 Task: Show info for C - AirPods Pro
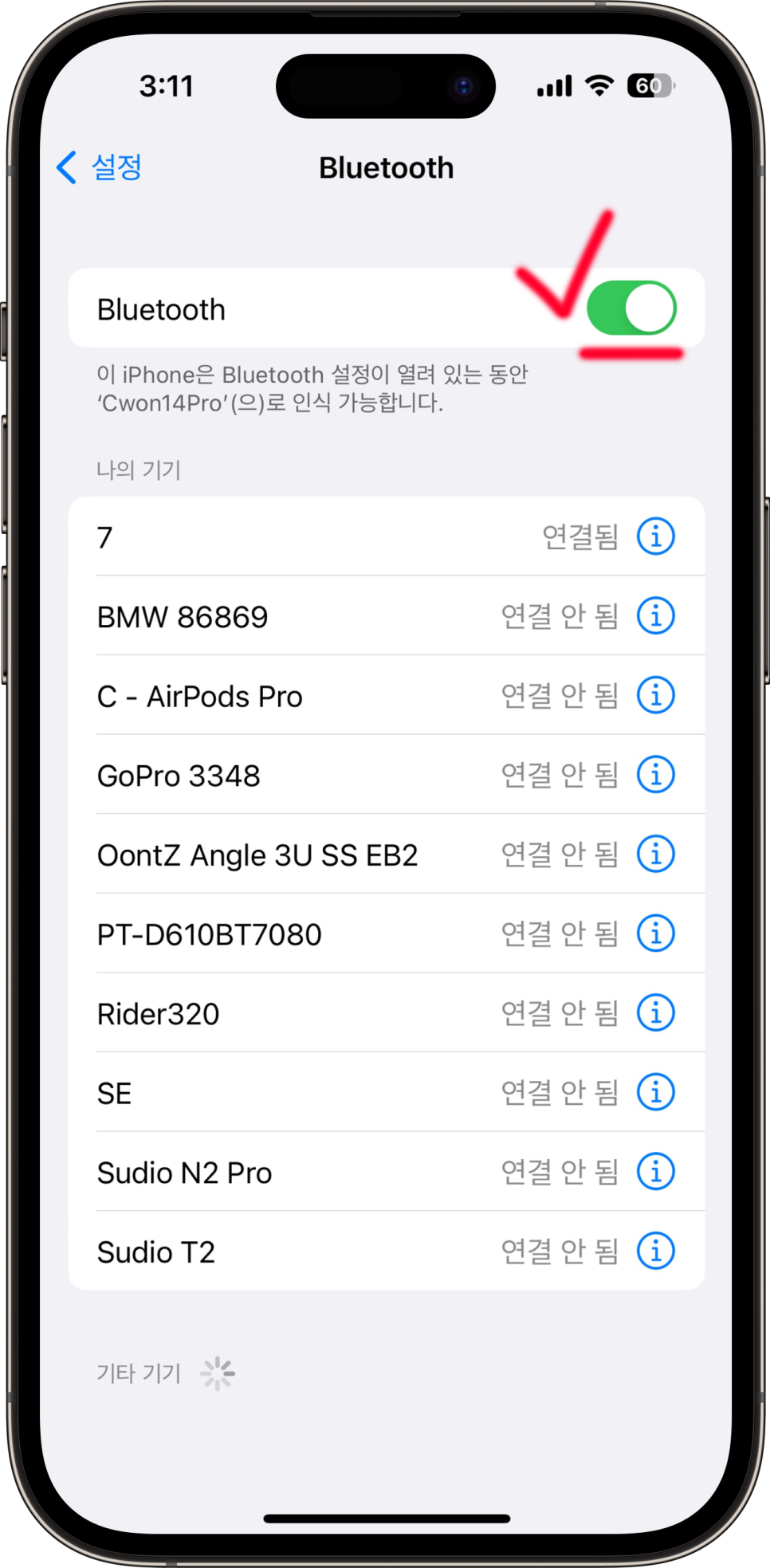pos(655,695)
